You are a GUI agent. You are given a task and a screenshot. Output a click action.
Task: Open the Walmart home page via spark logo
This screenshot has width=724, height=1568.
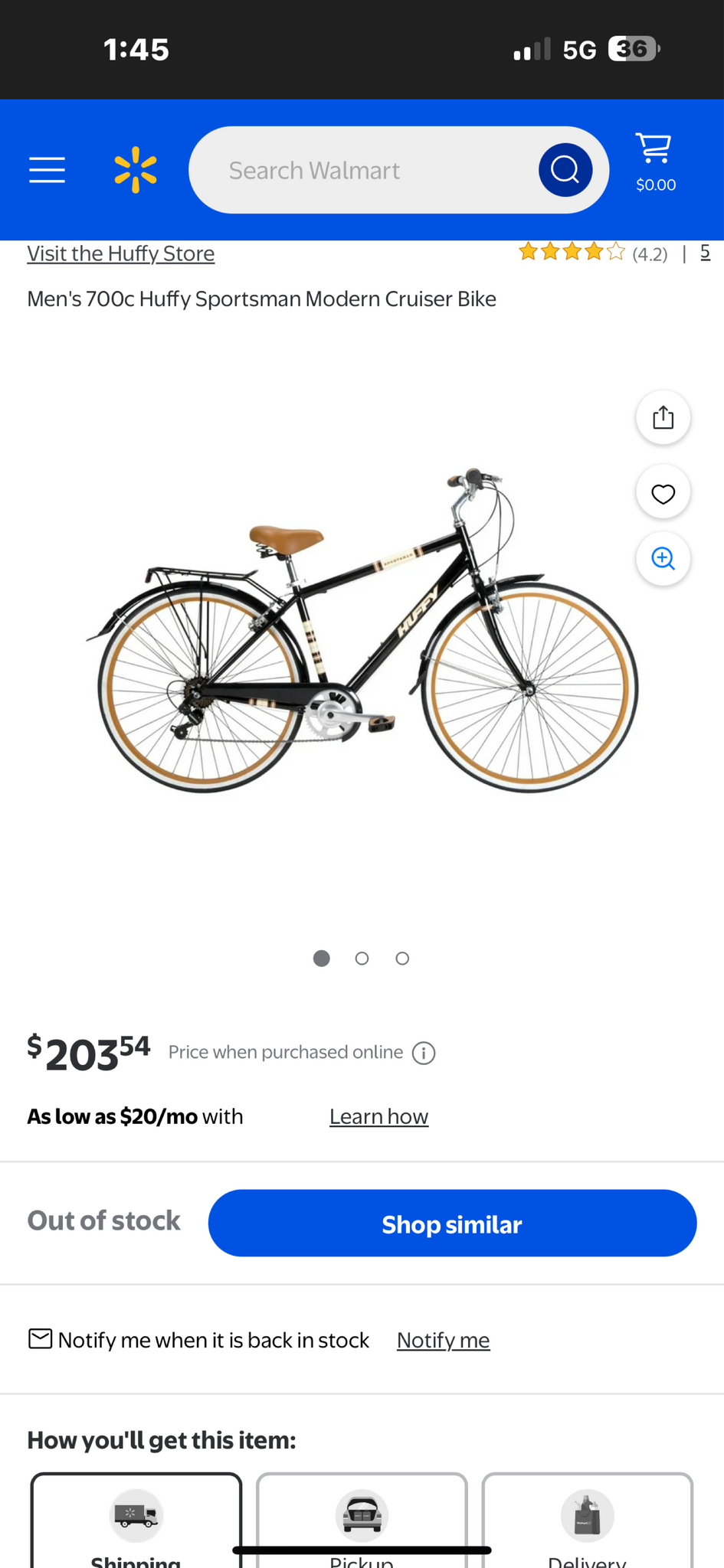click(x=135, y=169)
